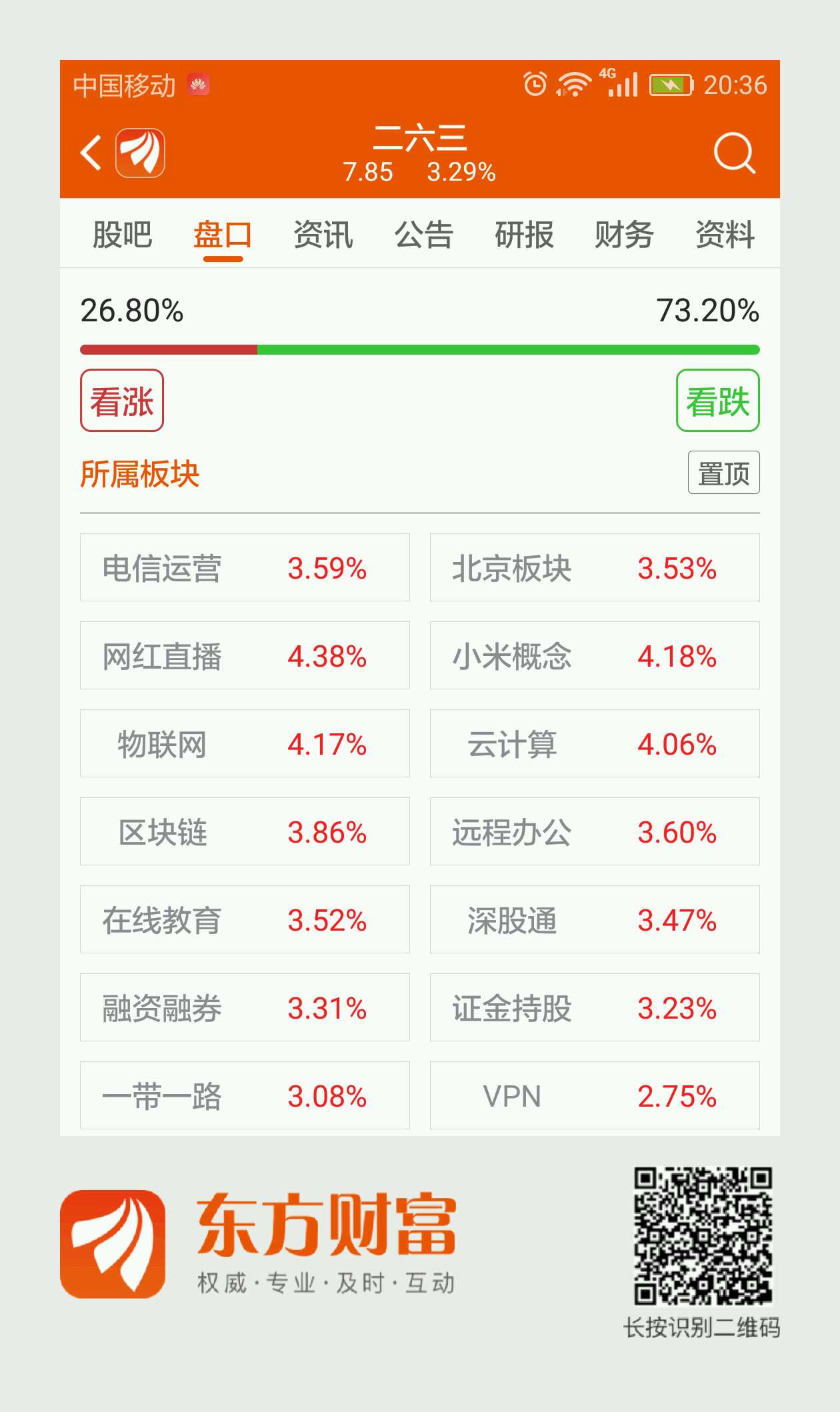Open the 财务 tab
The image size is (840, 1412).
pos(624,235)
